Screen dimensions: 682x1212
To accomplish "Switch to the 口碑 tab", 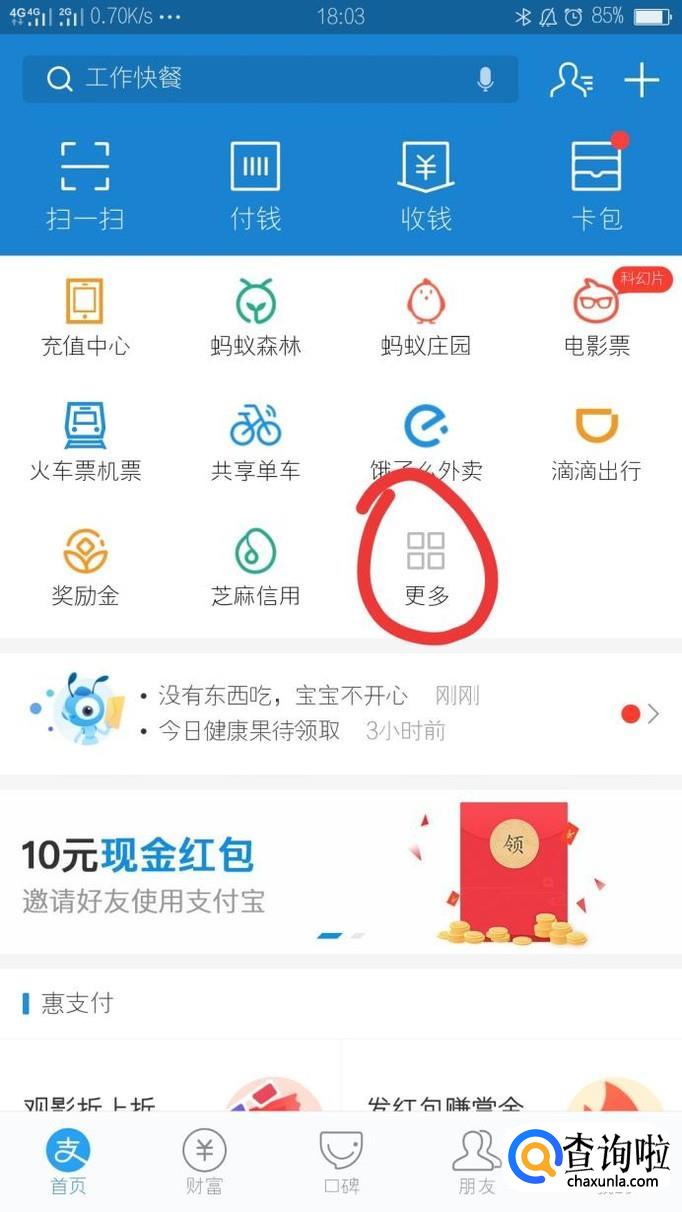I will [341, 1162].
